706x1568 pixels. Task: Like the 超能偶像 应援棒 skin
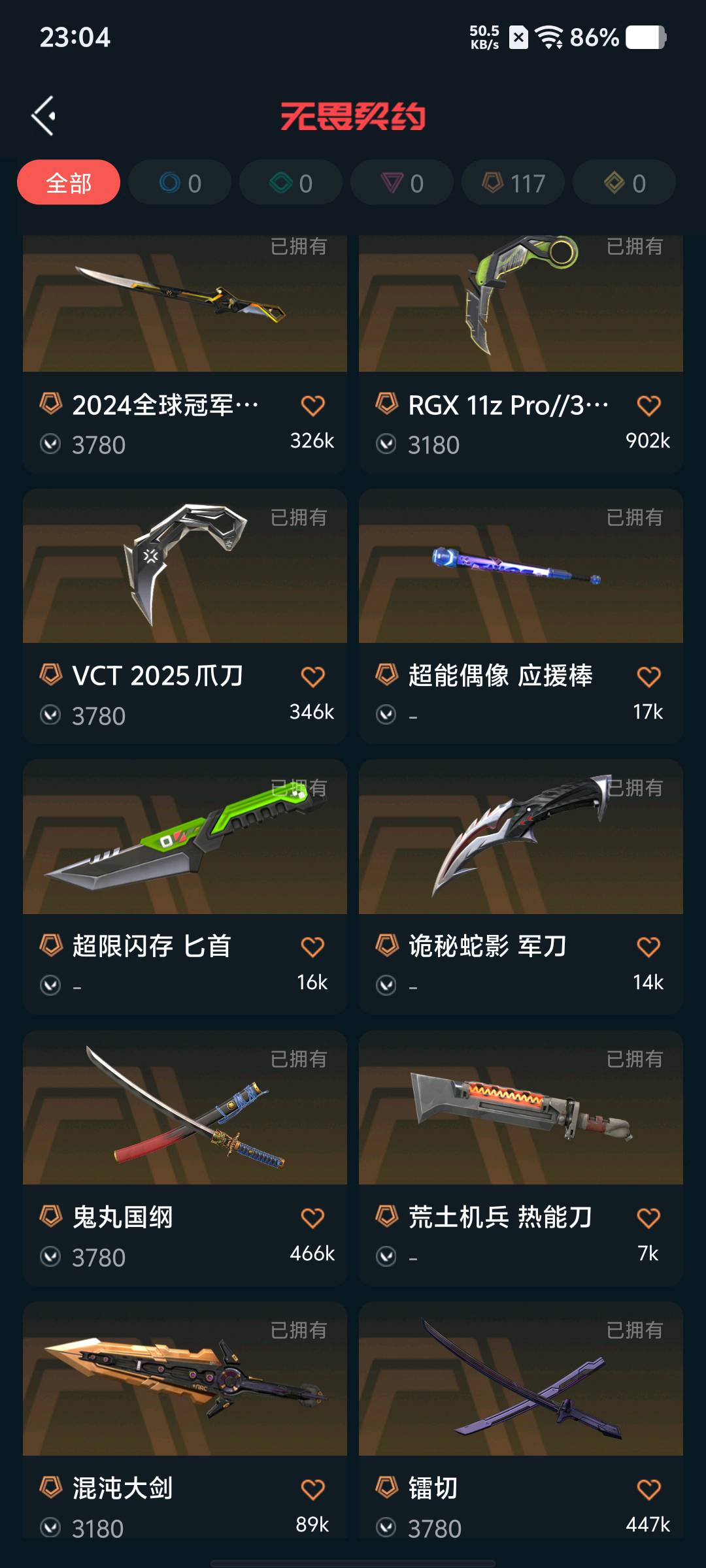click(648, 677)
